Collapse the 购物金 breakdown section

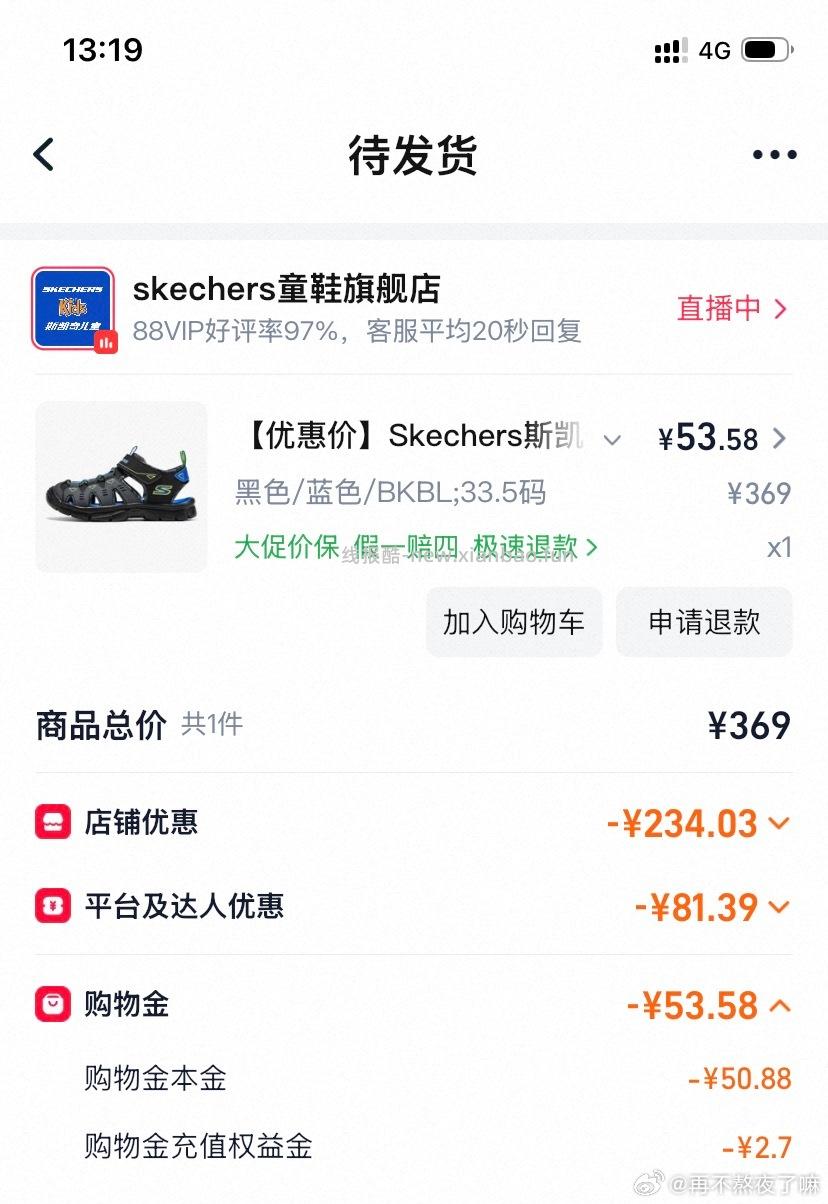click(x=779, y=1005)
